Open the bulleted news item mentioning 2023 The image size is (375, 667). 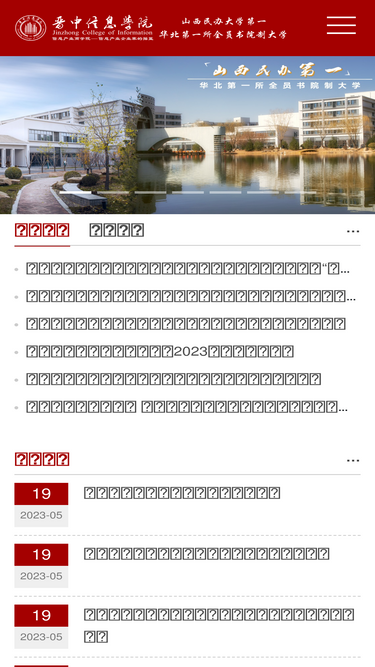point(160,351)
